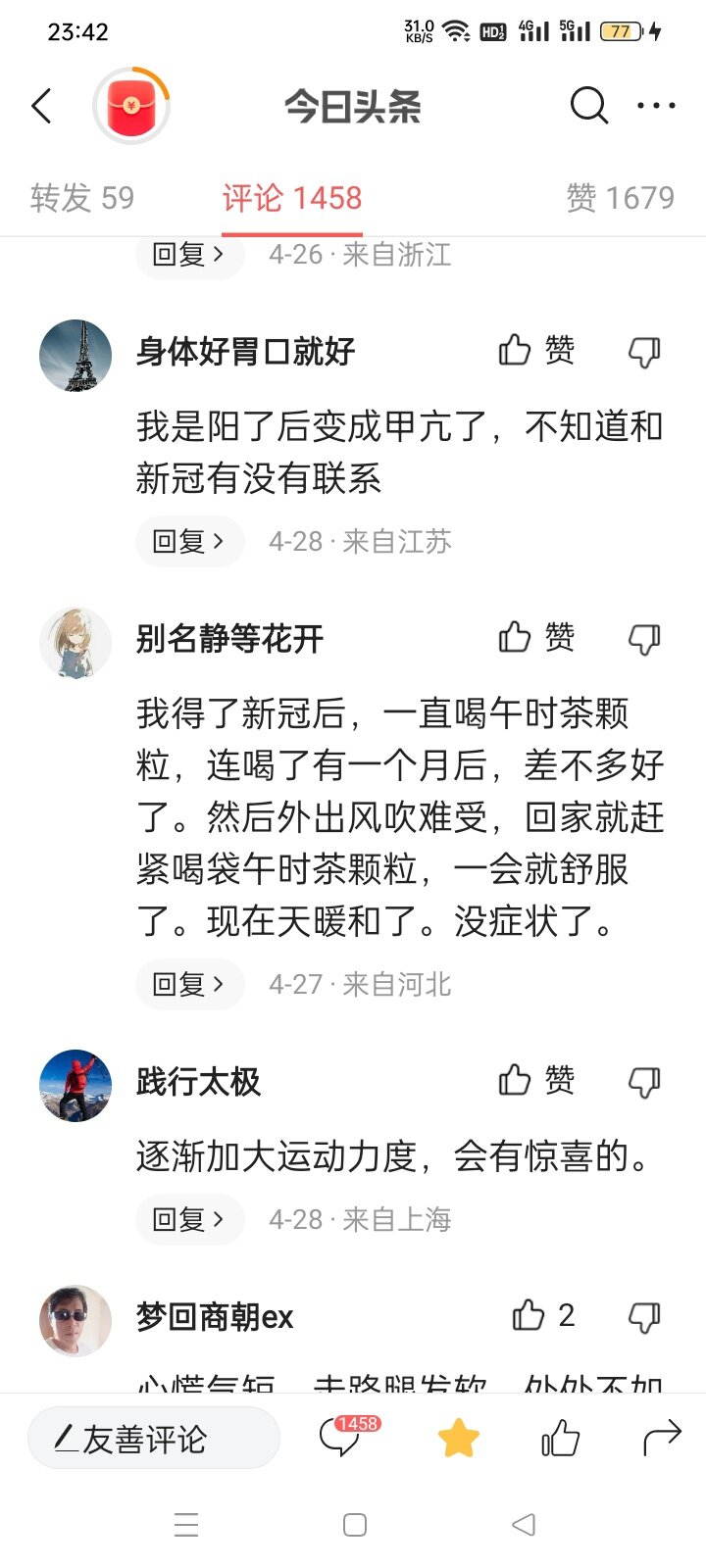706x1568 pixels.
Task: Dislike the comment by 身体好胃口就好
Action: tap(644, 352)
